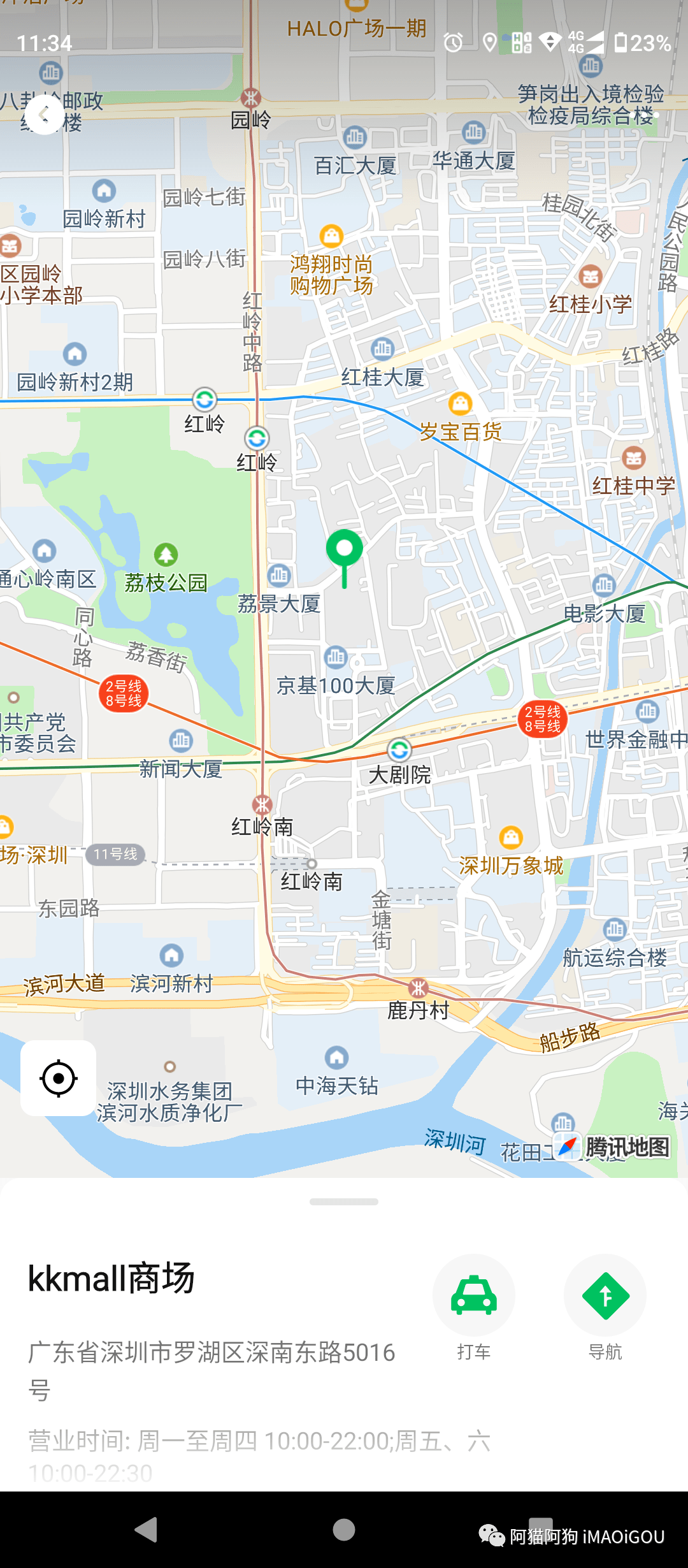The image size is (688, 1568).
Task: Go to the phone home screen
Action: pos(344,1530)
